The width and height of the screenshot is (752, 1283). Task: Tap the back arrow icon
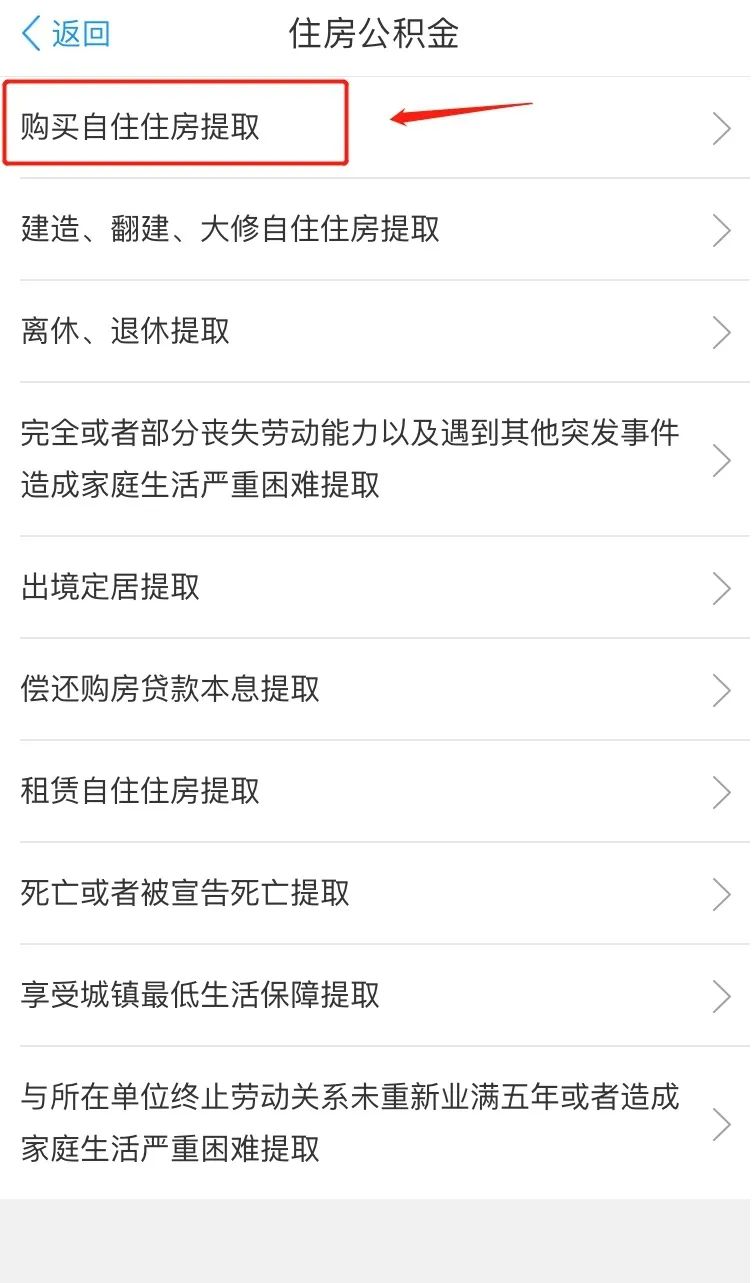30,34
